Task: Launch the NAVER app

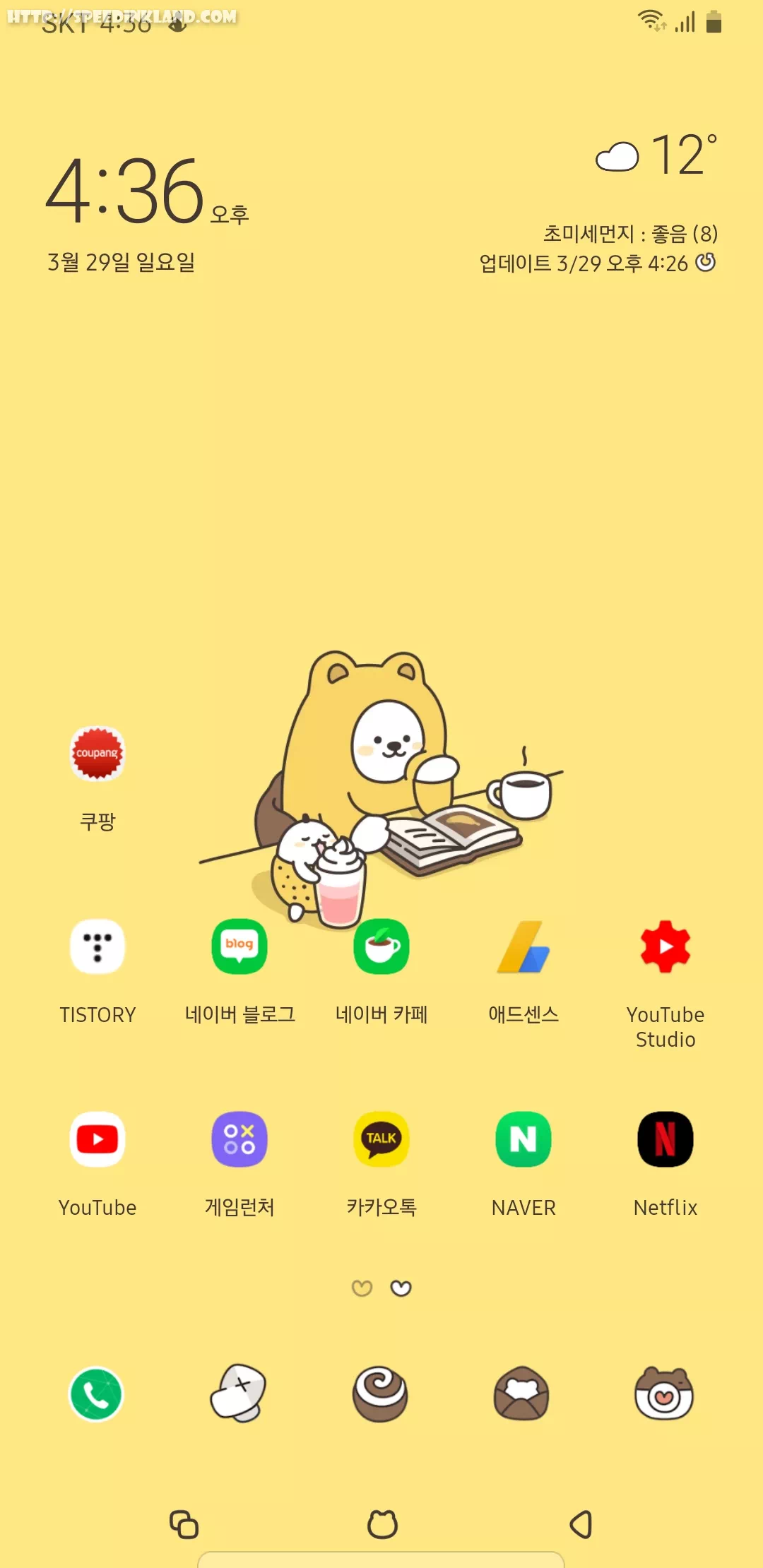Action: coord(524,1139)
